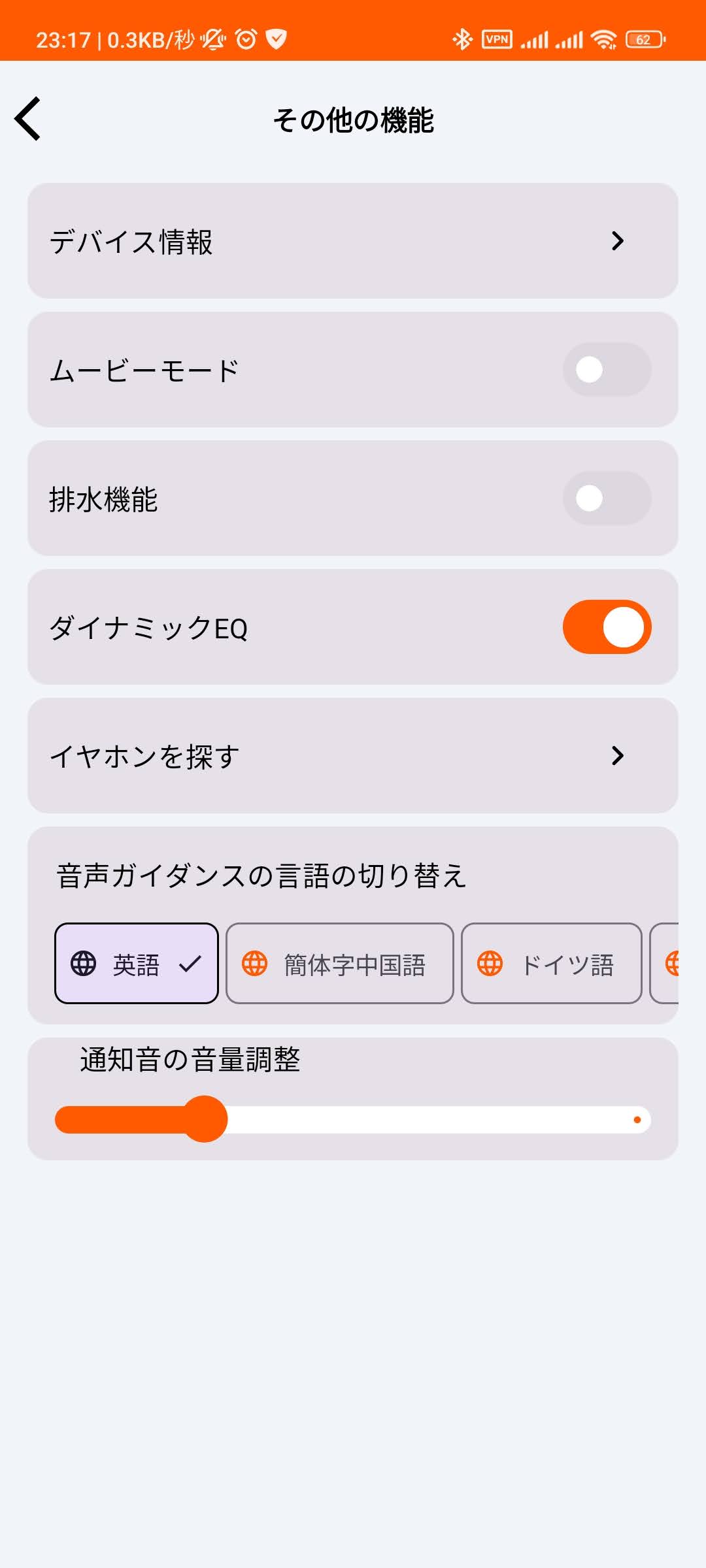This screenshot has width=706, height=1568.
Task: Select ドイツ語 voice guidance language
Action: 551,964
